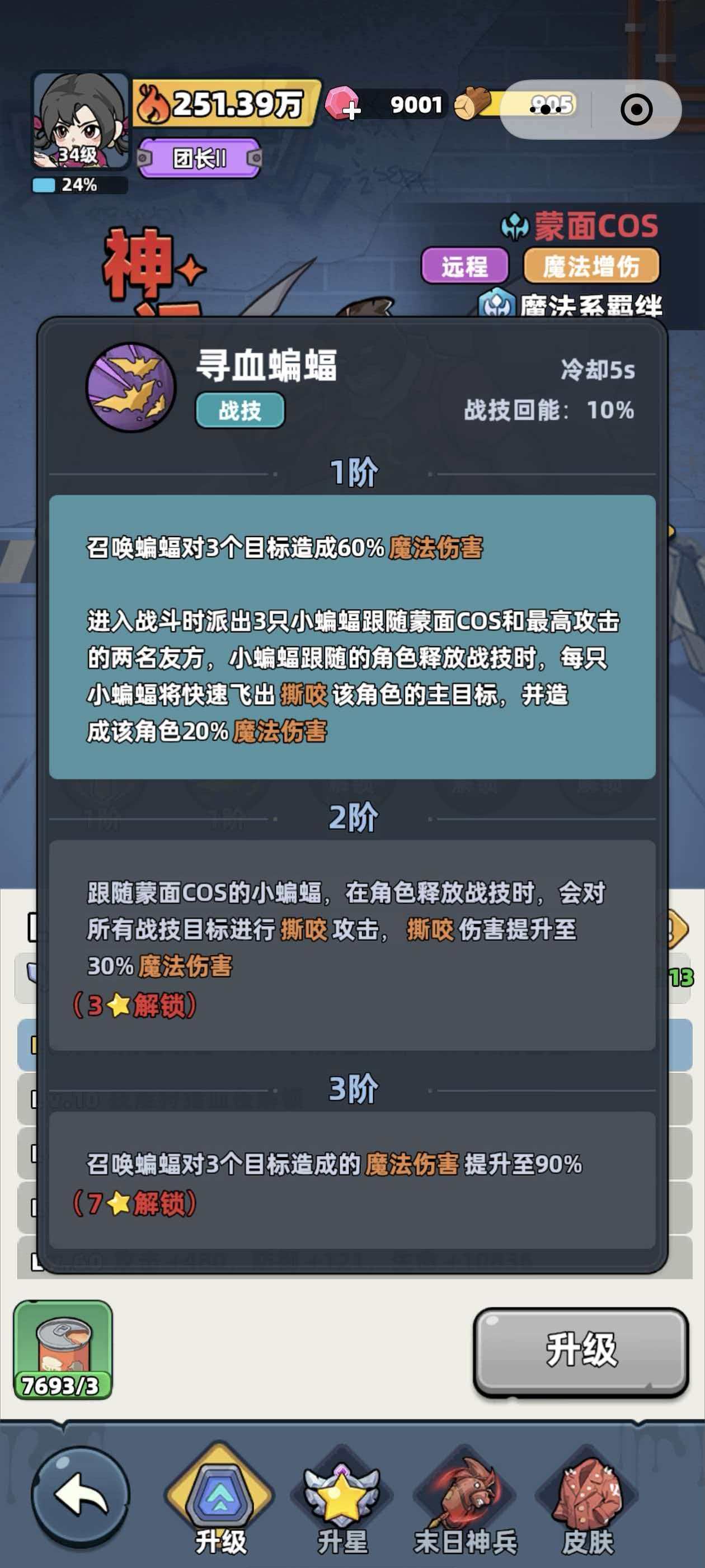
Task: Open the mini program more menu
Action: click(545, 110)
